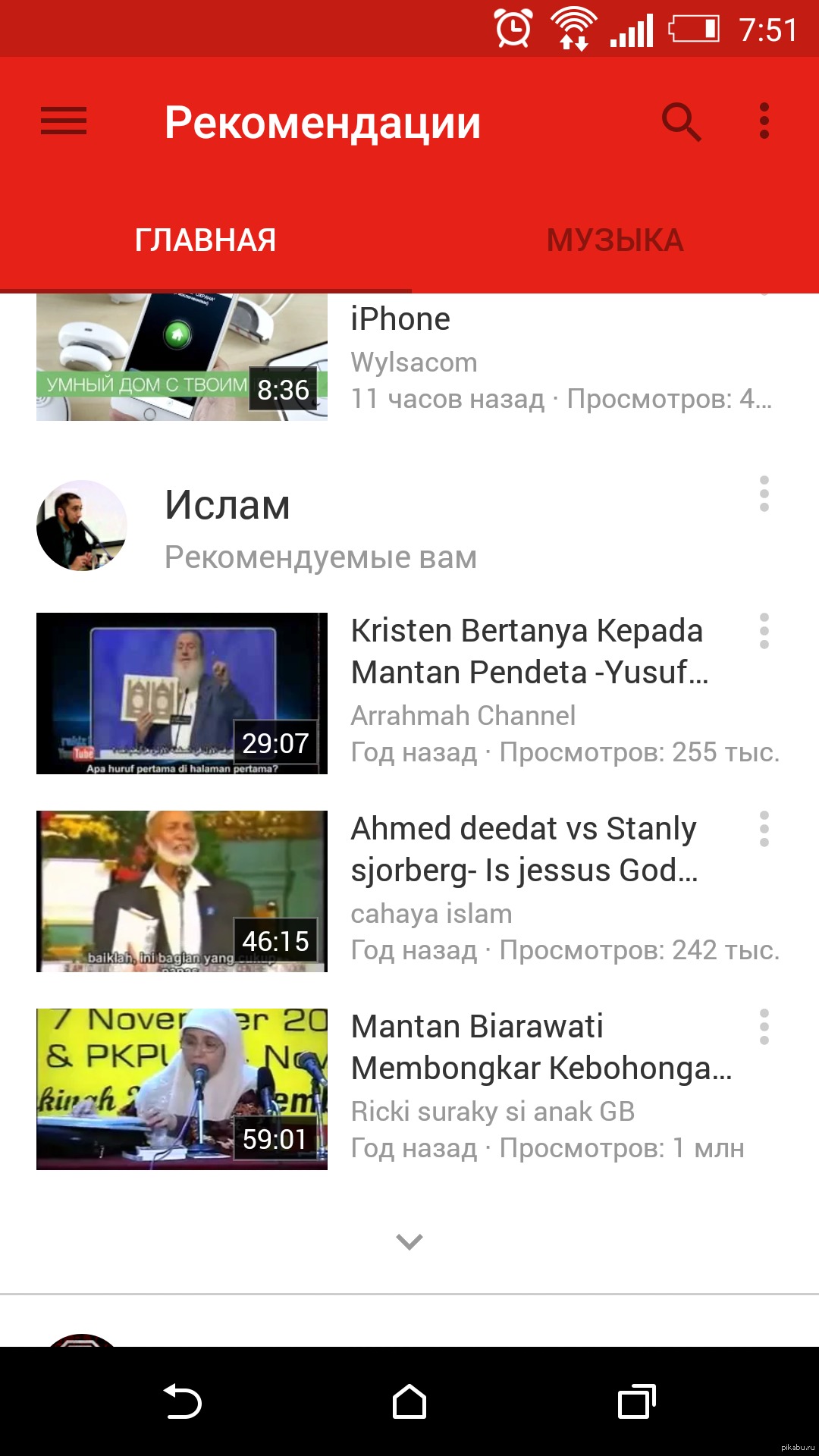Expand more Ислам videos with the chevron
Image resolution: width=819 pixels, height=1456 pixels.
tap(409, 1241)
